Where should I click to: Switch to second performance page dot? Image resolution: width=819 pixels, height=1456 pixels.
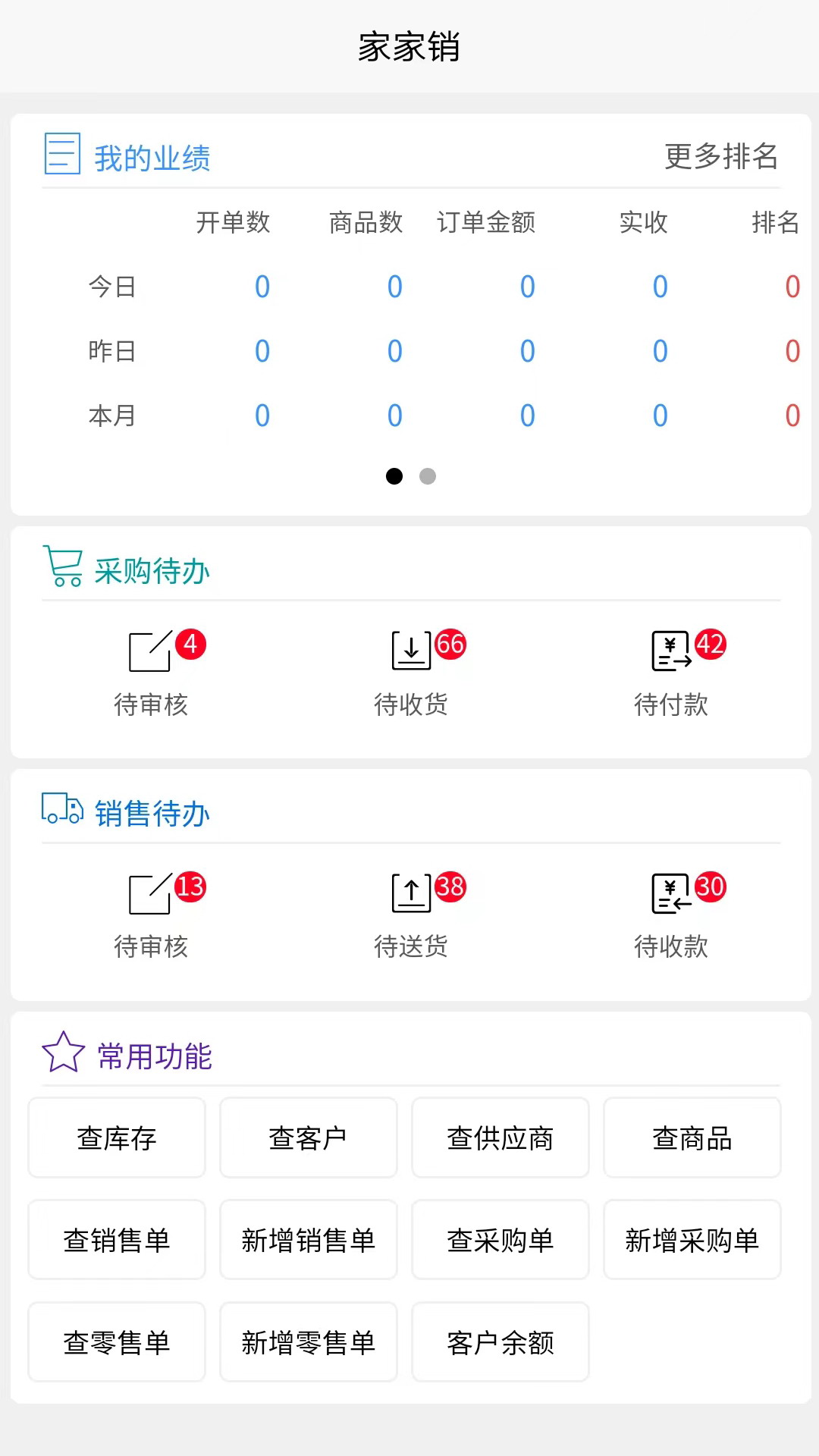point(427,476)
